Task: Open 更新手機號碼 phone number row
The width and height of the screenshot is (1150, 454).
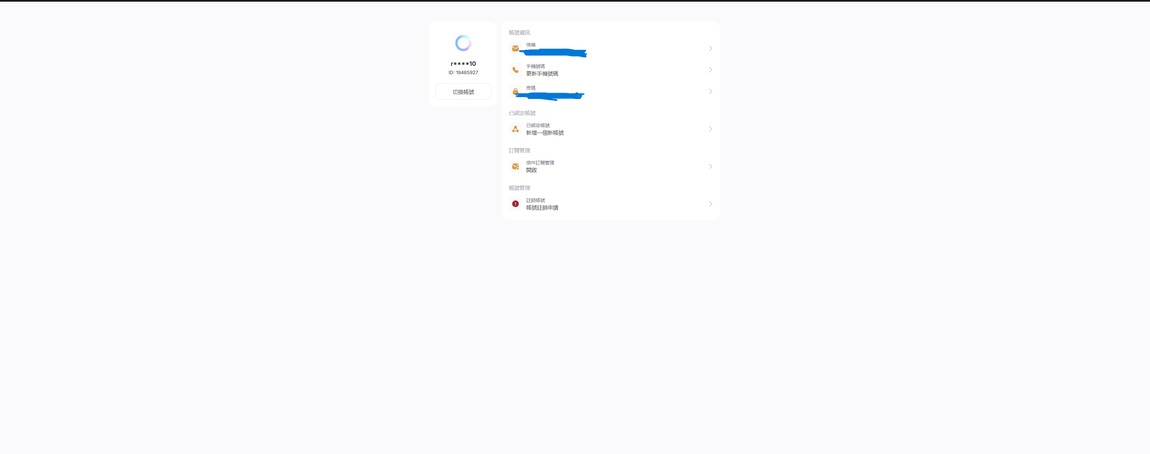Action: point(610,70)
